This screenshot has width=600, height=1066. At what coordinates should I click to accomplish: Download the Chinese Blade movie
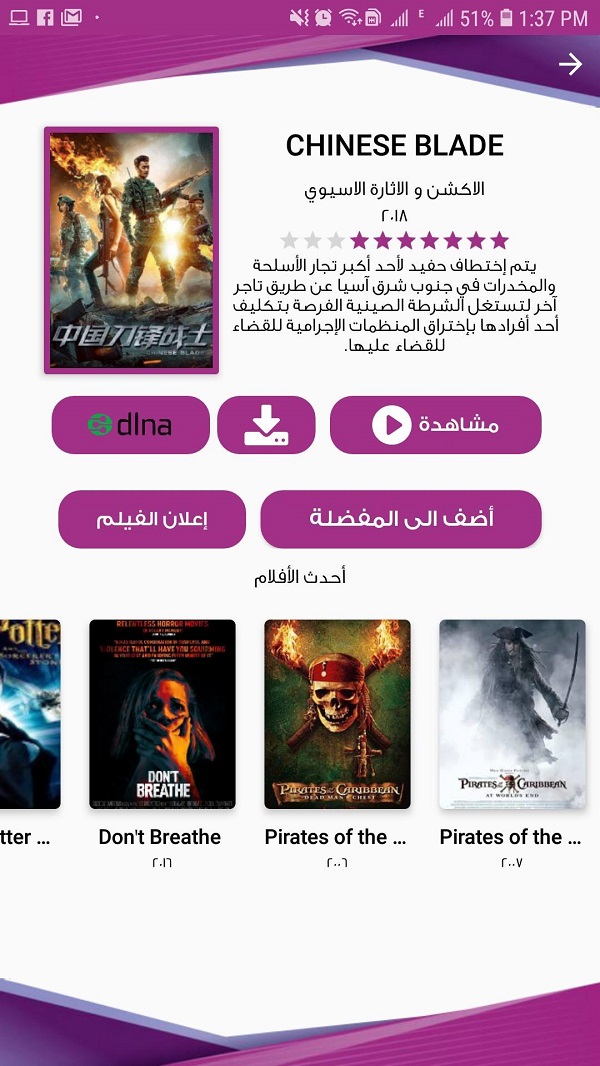click(266, 425)
